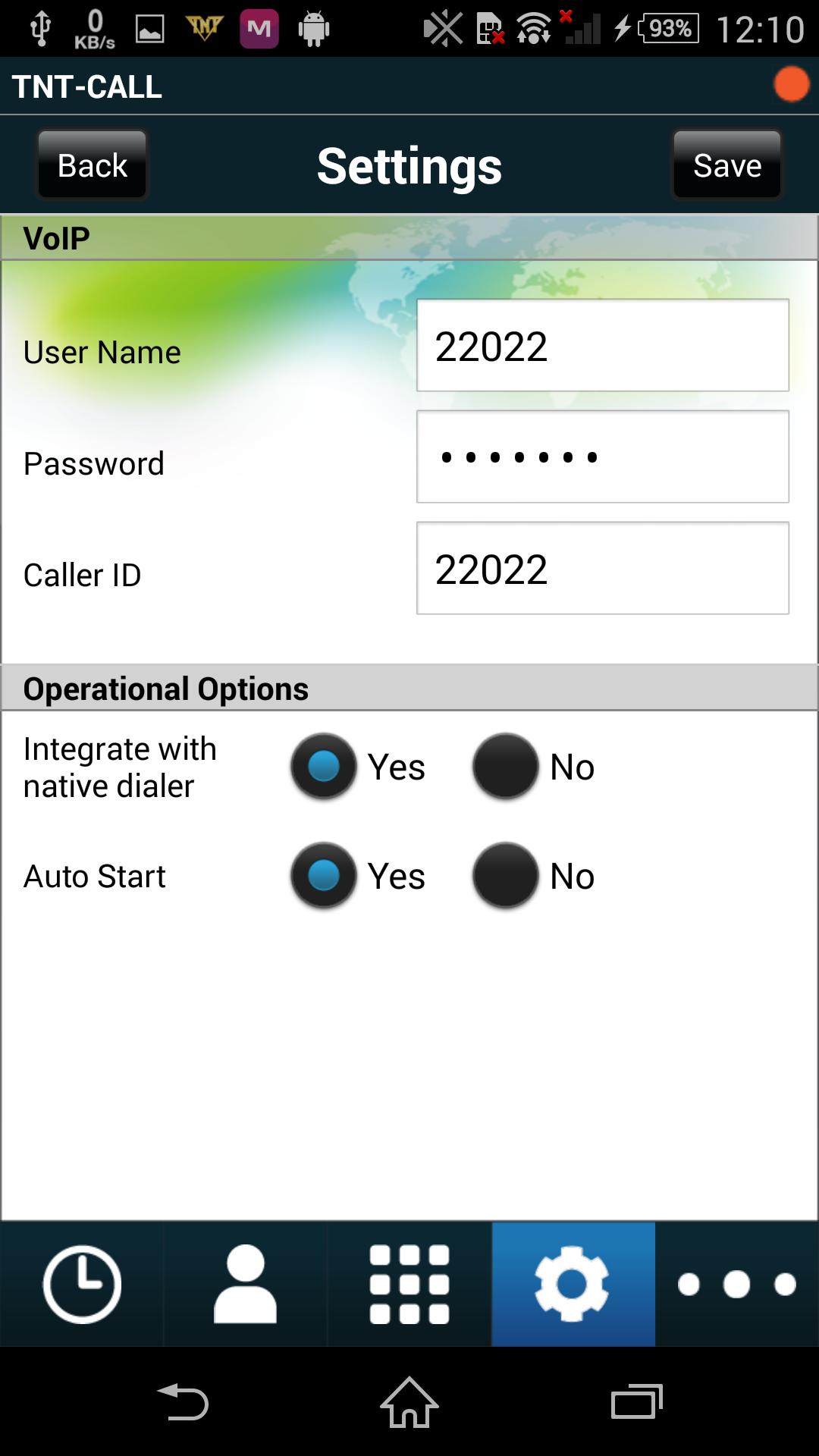Go to the Android home screen

(409, 1402)
